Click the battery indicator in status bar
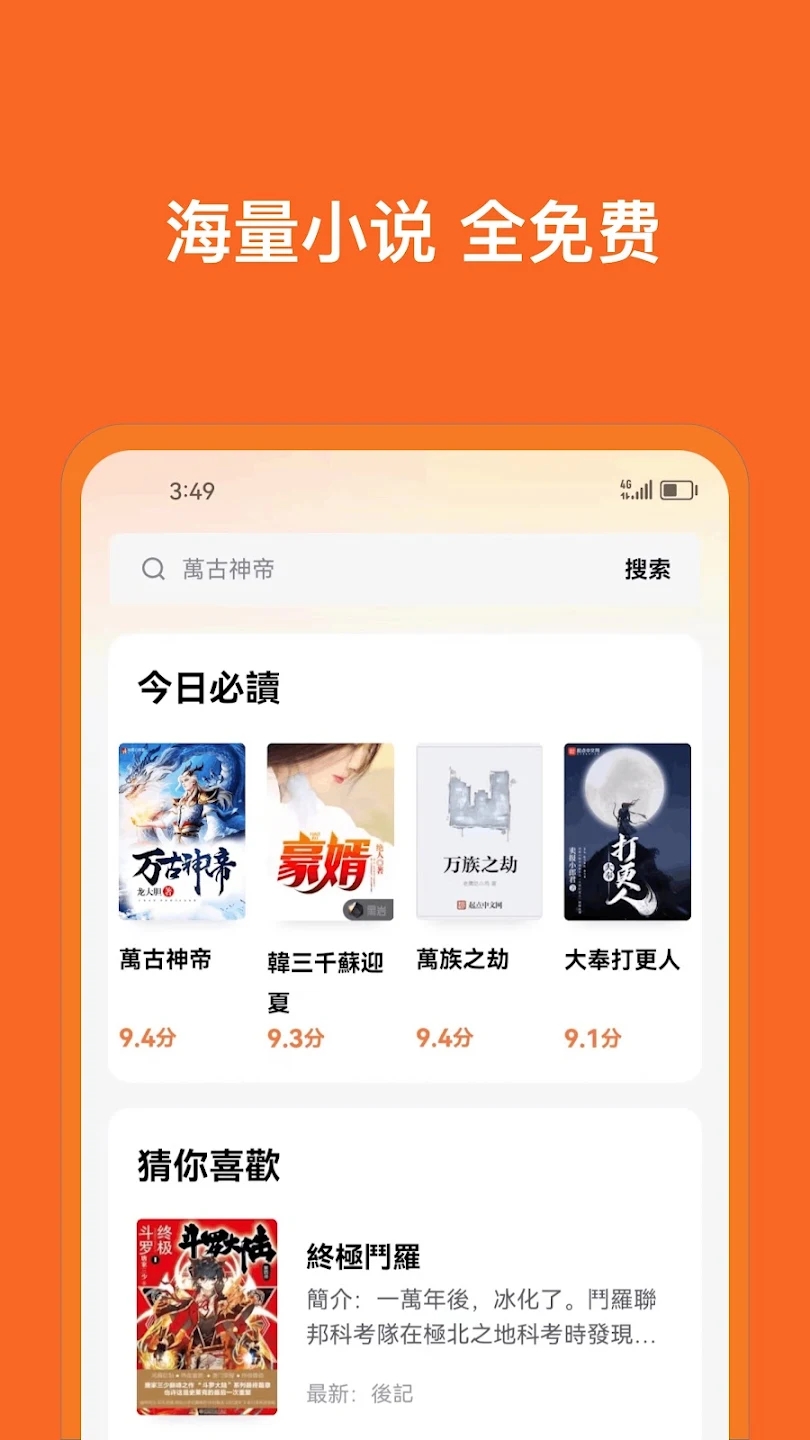Viewport: 810px width, 1440px height. tap(676, 490)
